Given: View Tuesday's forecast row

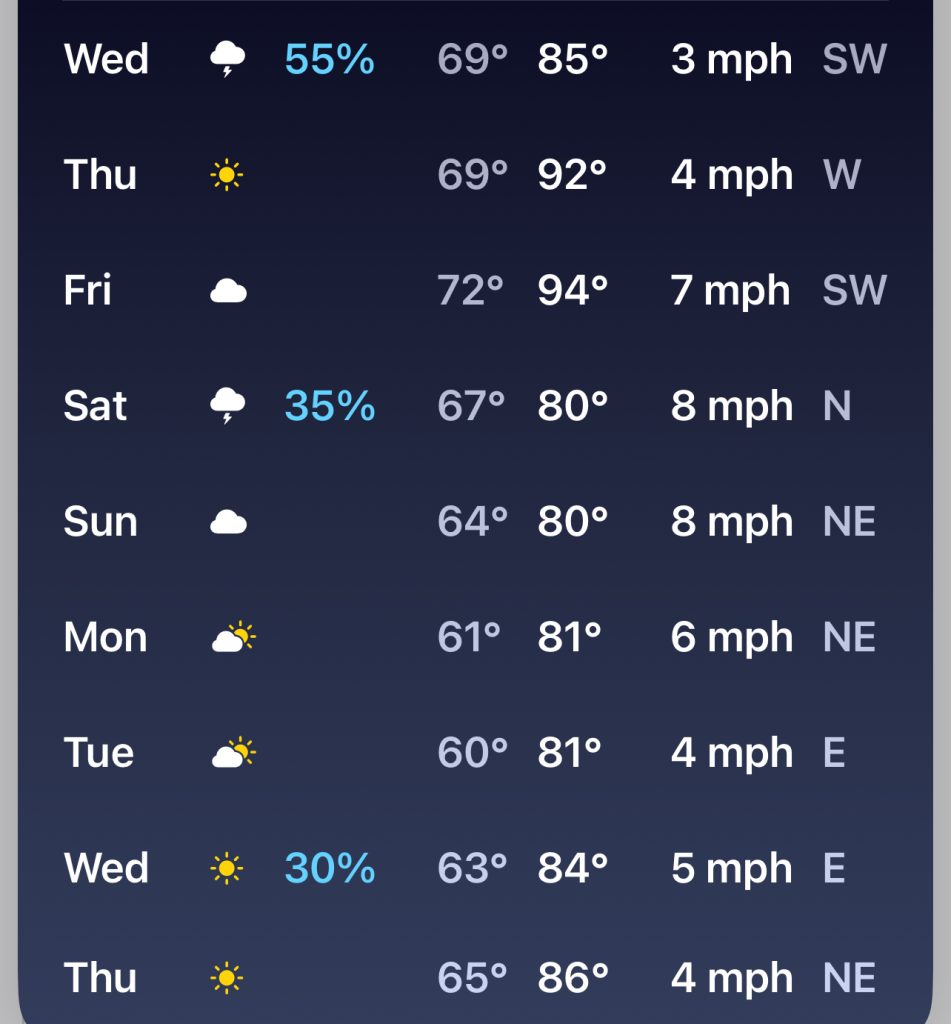Looking at the screenshot, I should [x=475, y=753].
